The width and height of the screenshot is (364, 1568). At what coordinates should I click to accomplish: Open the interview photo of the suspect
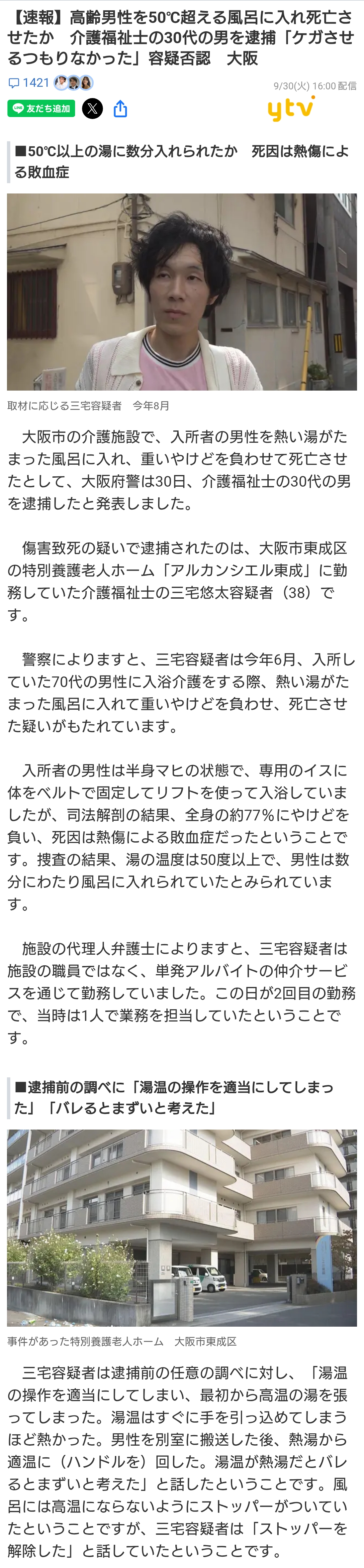tap(182, 292)
